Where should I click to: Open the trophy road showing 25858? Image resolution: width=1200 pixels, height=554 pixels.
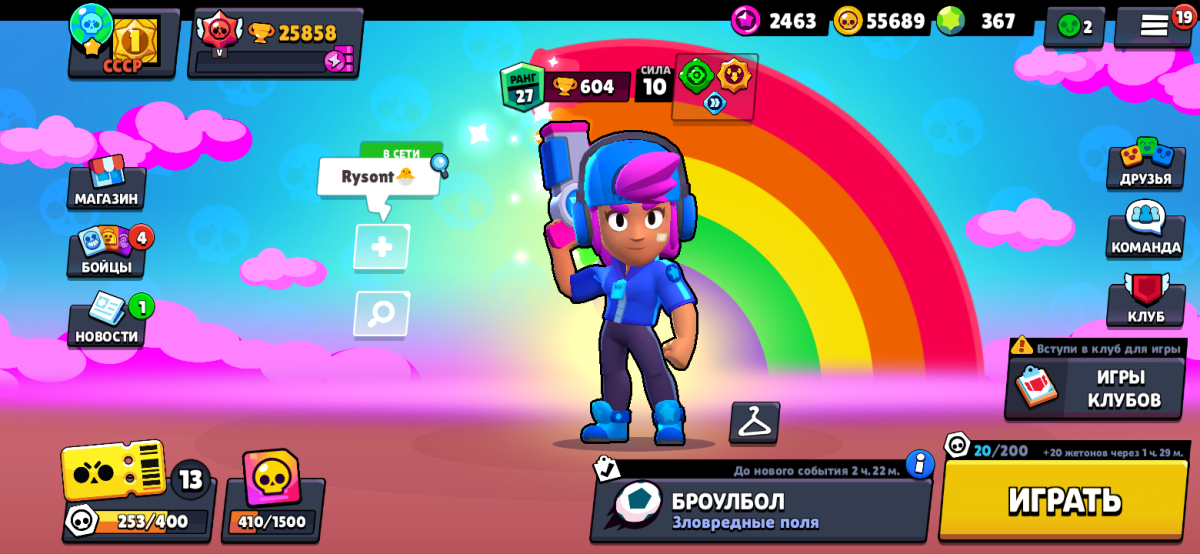point(275,42)
